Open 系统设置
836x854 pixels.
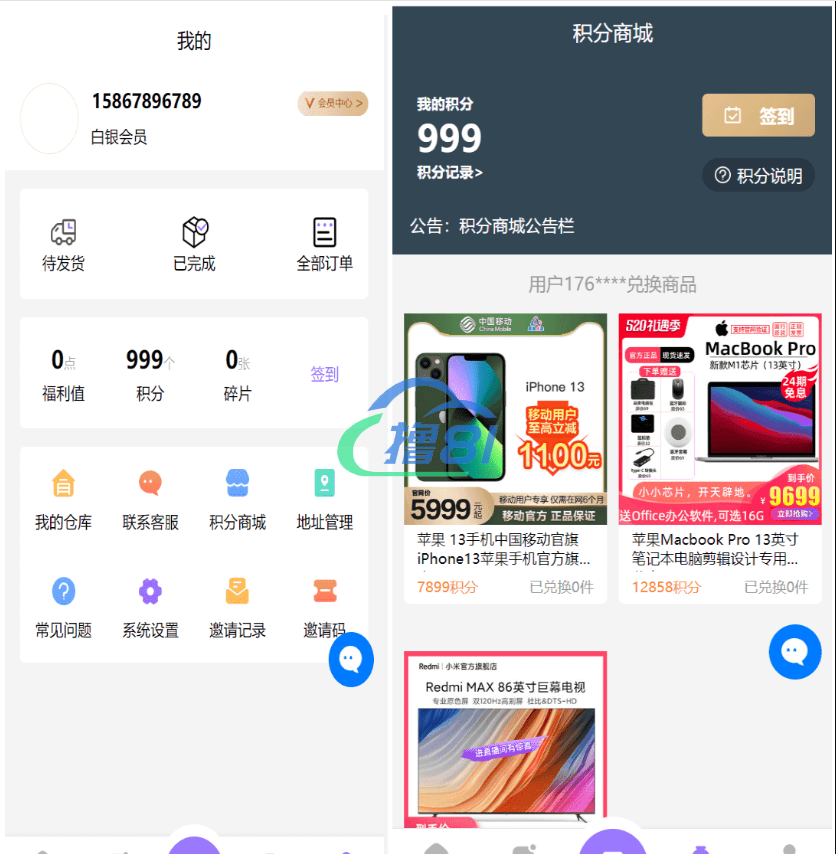click(x=150, y=608)
